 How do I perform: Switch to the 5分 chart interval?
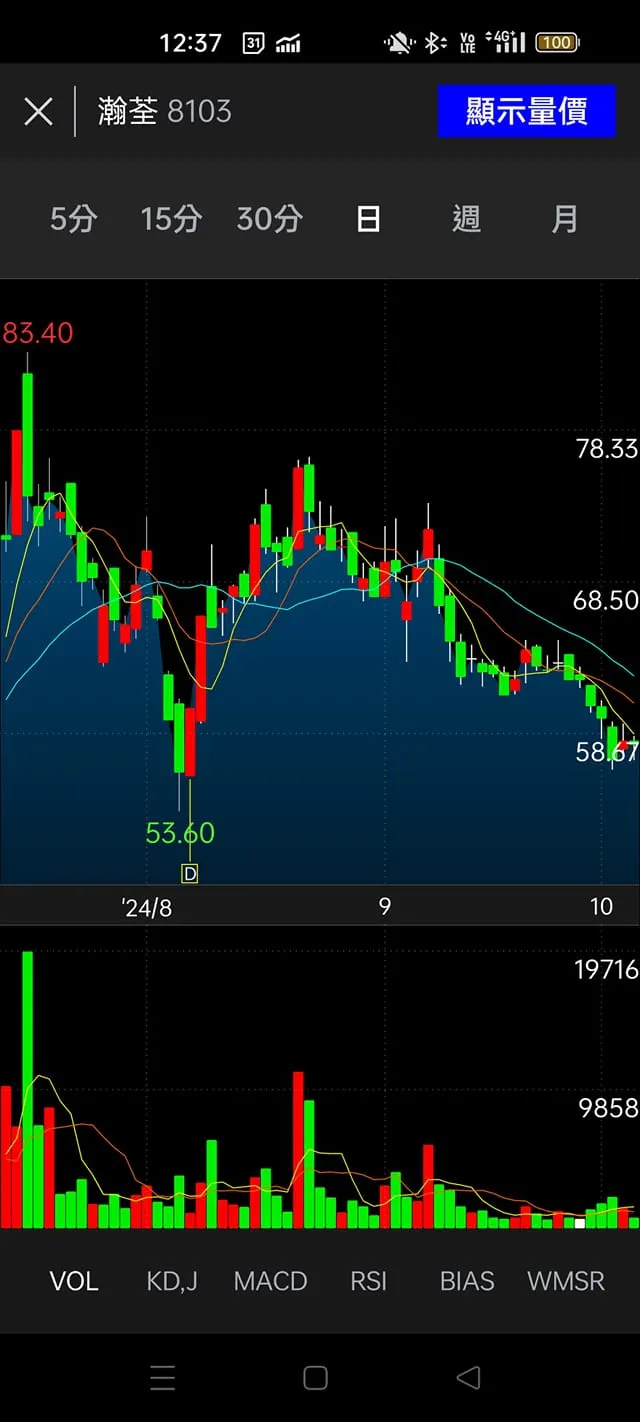tap(73, 219)
